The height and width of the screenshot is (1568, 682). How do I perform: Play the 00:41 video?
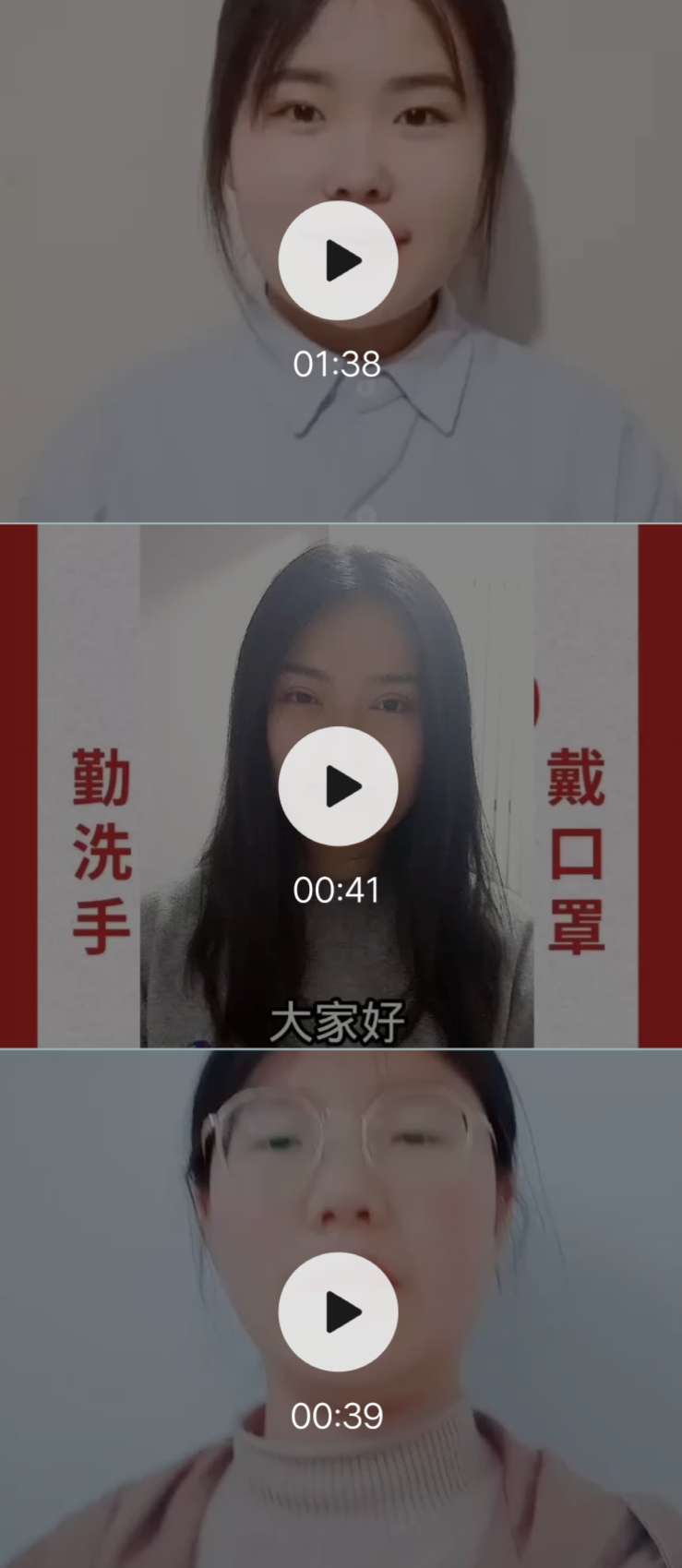point(338,786)
